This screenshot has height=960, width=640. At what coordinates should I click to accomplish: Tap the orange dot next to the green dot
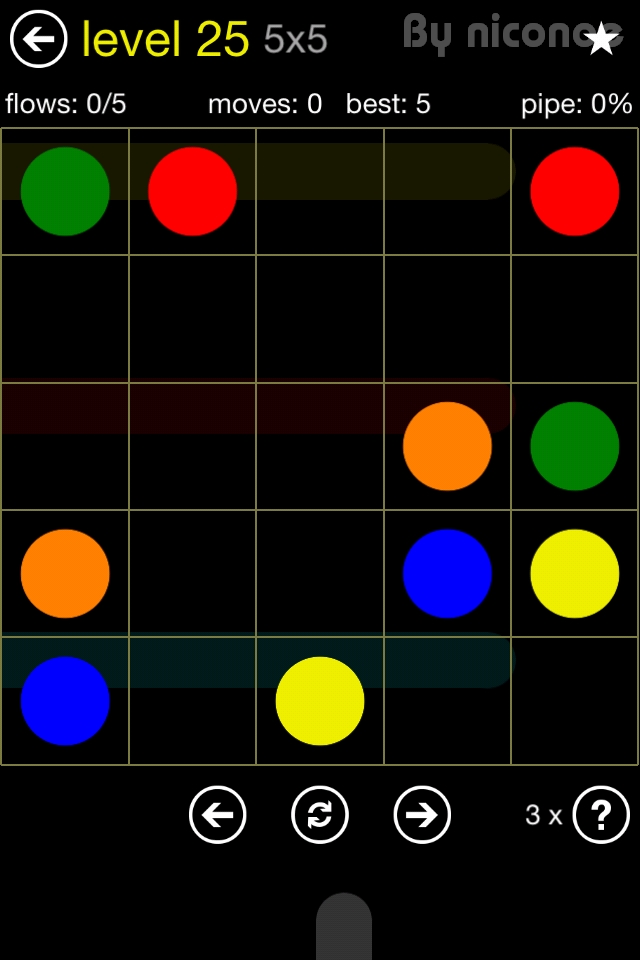(447, 446)
